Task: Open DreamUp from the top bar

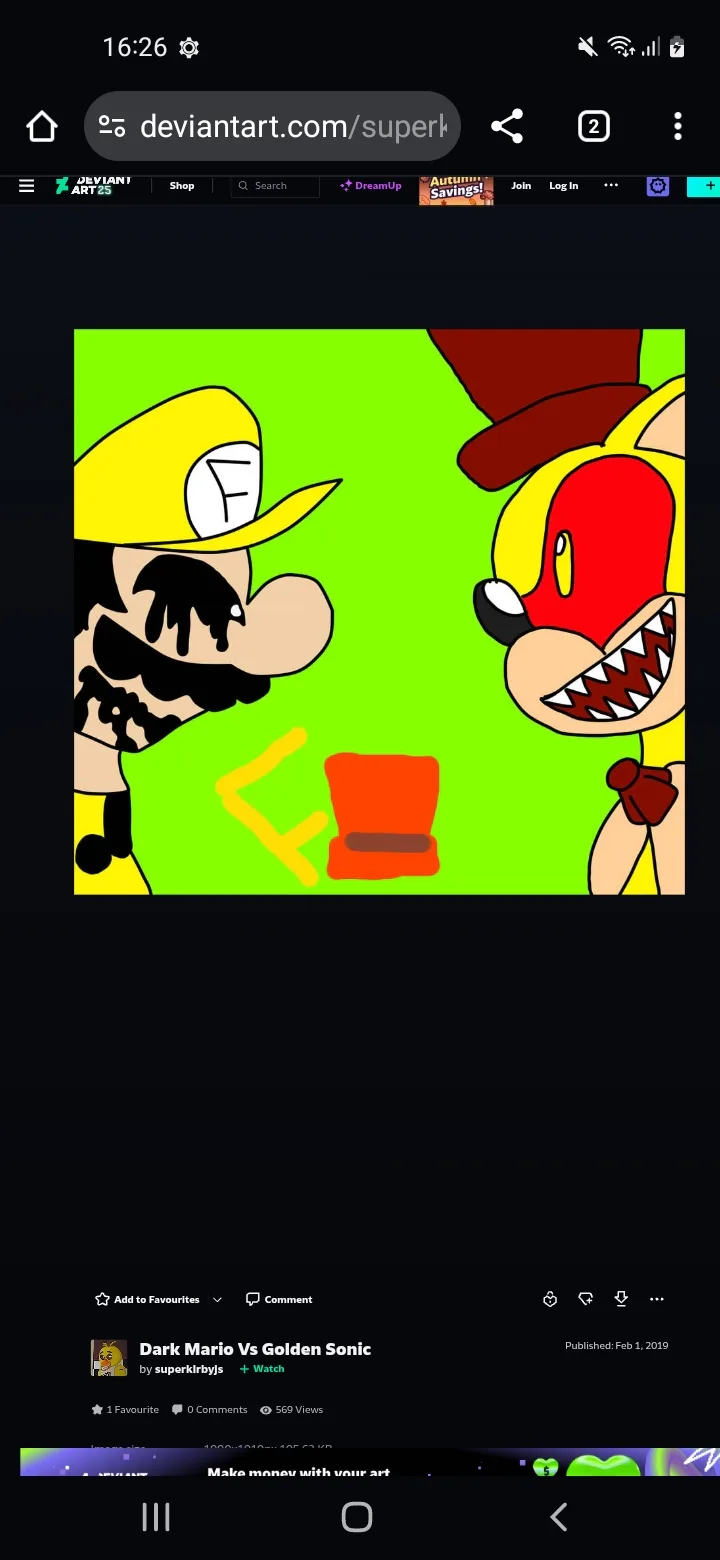Action: [371, 186]
